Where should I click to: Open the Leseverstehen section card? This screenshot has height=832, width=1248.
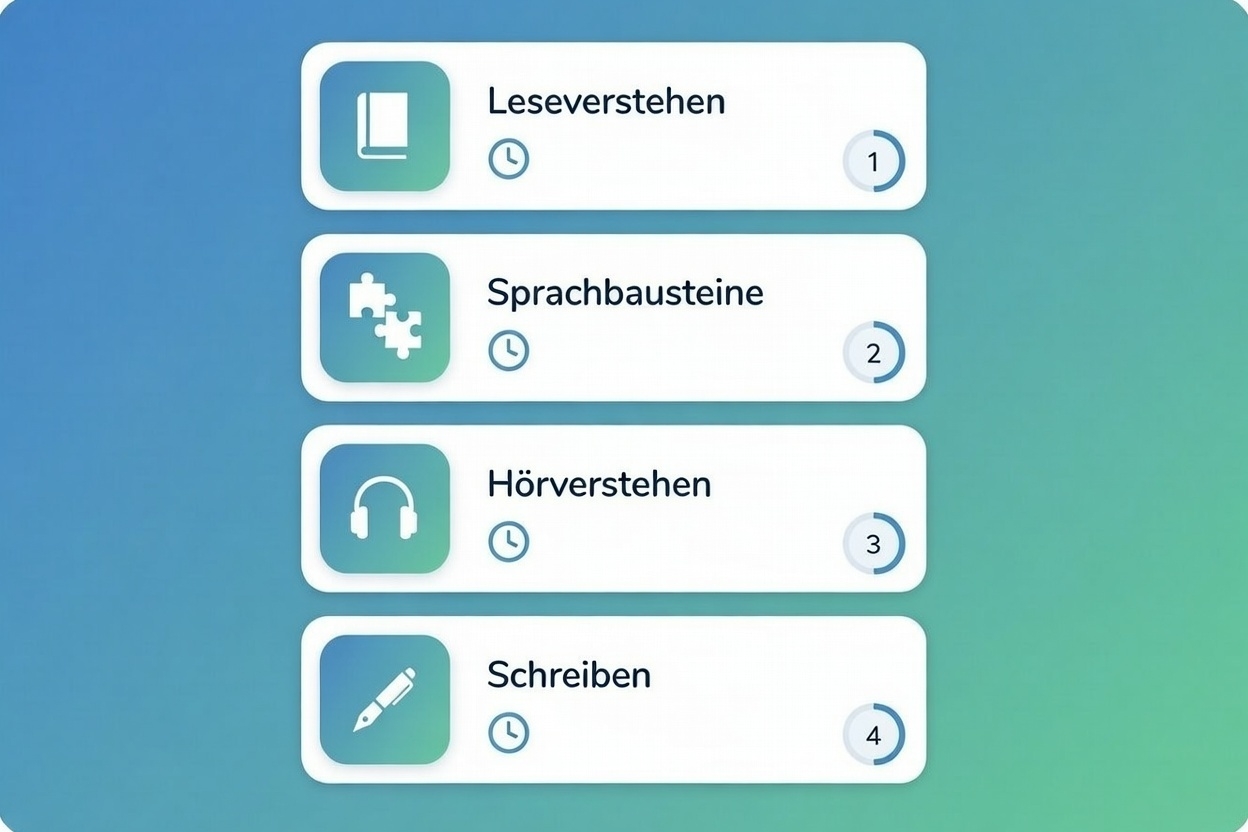point(612,126)
